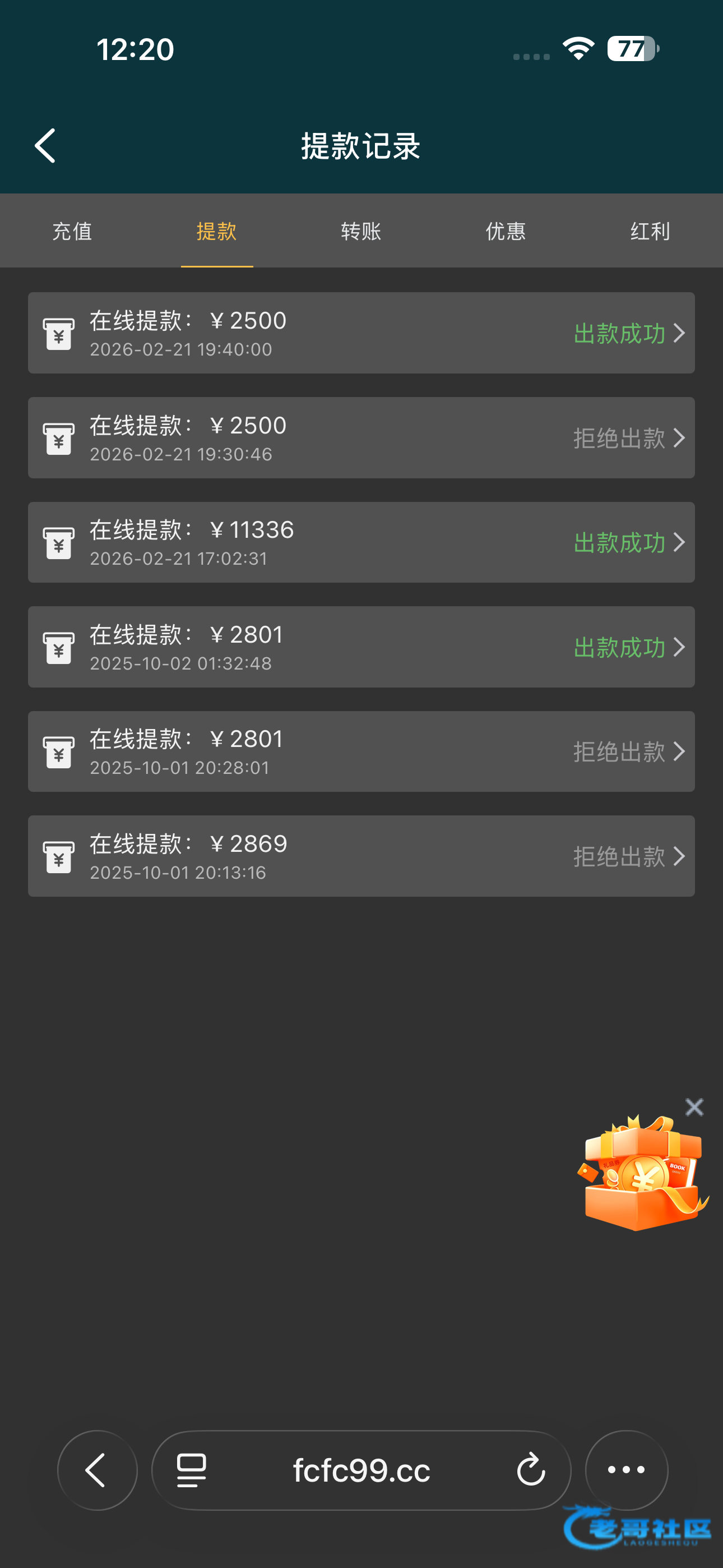The image size is (723, 1568).
Task: Open the rejected ¥2500 withdrawal from 19:30:46
Action: [361, 437]
